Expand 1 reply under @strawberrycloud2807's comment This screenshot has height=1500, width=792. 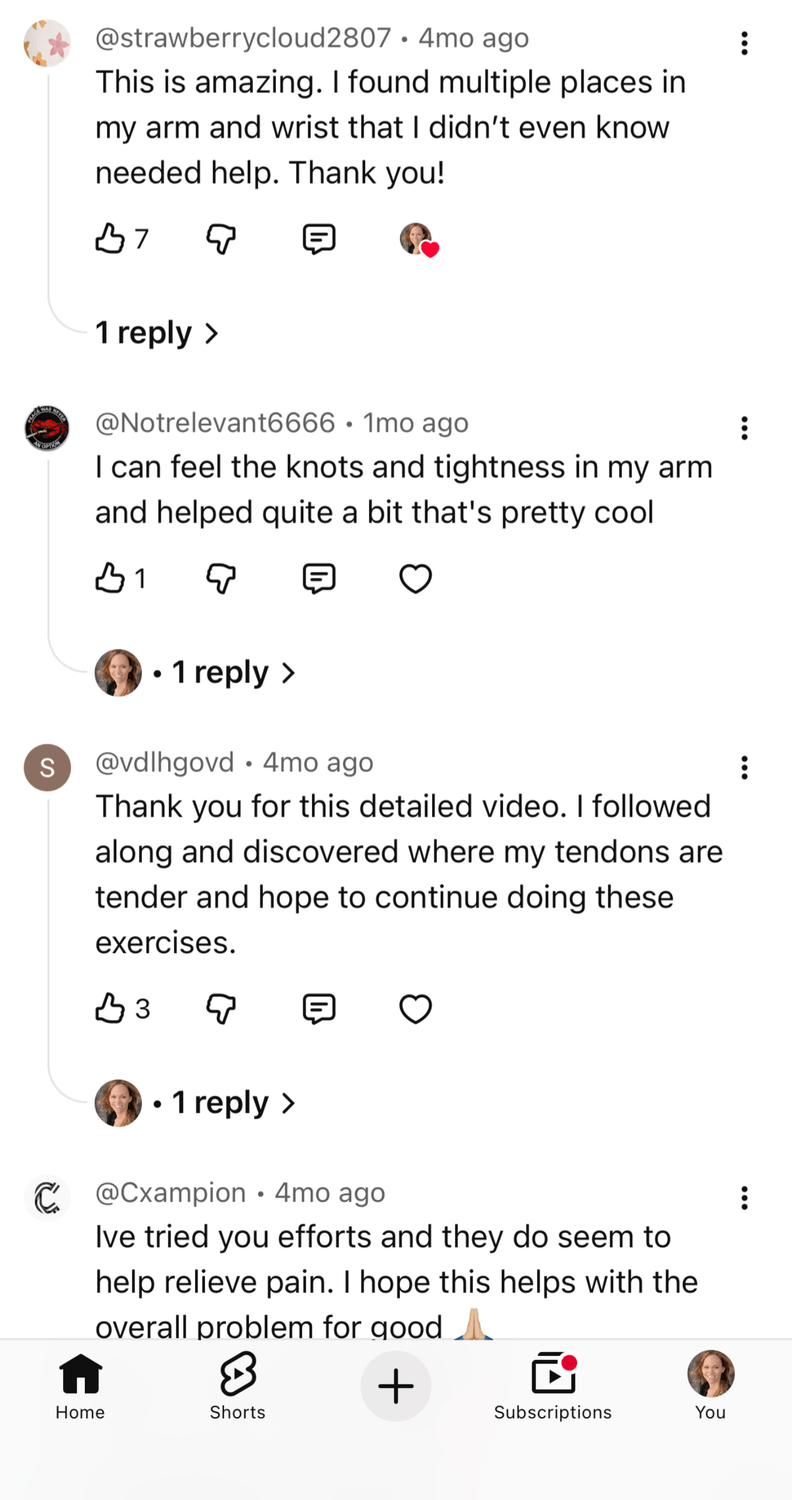[x=156, y=333]
